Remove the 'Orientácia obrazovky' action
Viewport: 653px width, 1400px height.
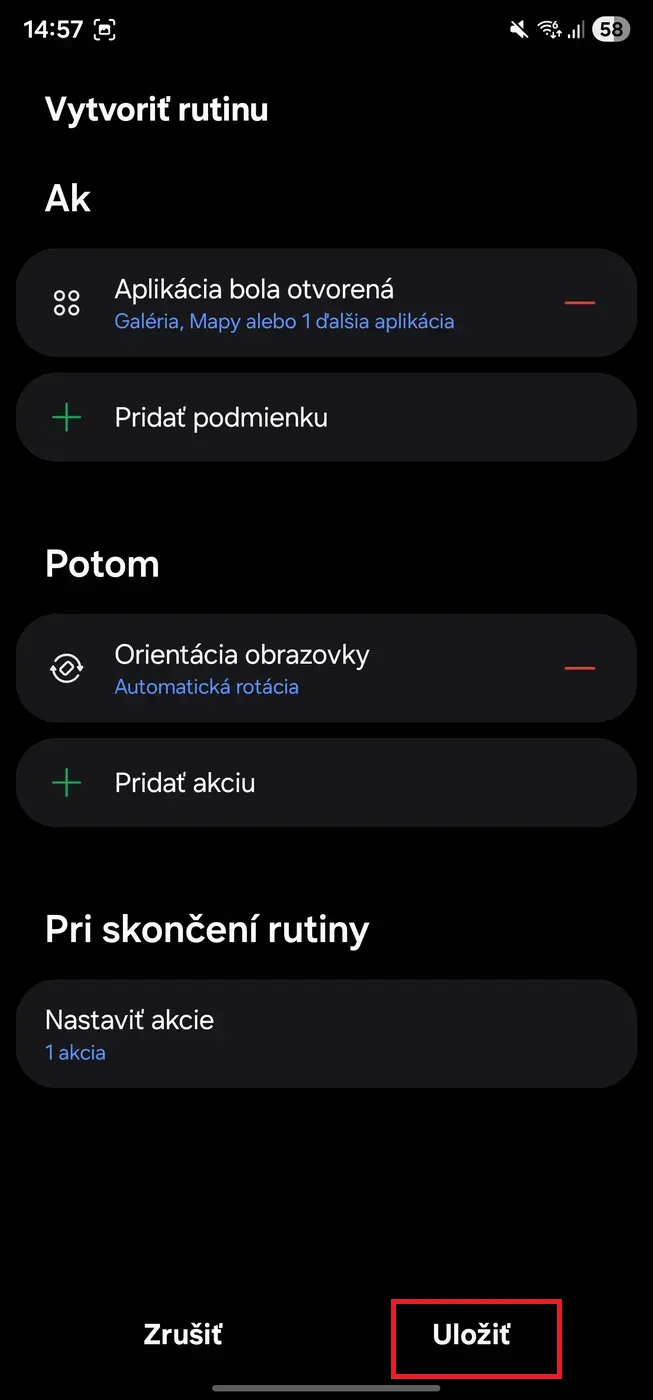(x=580, y=668)
